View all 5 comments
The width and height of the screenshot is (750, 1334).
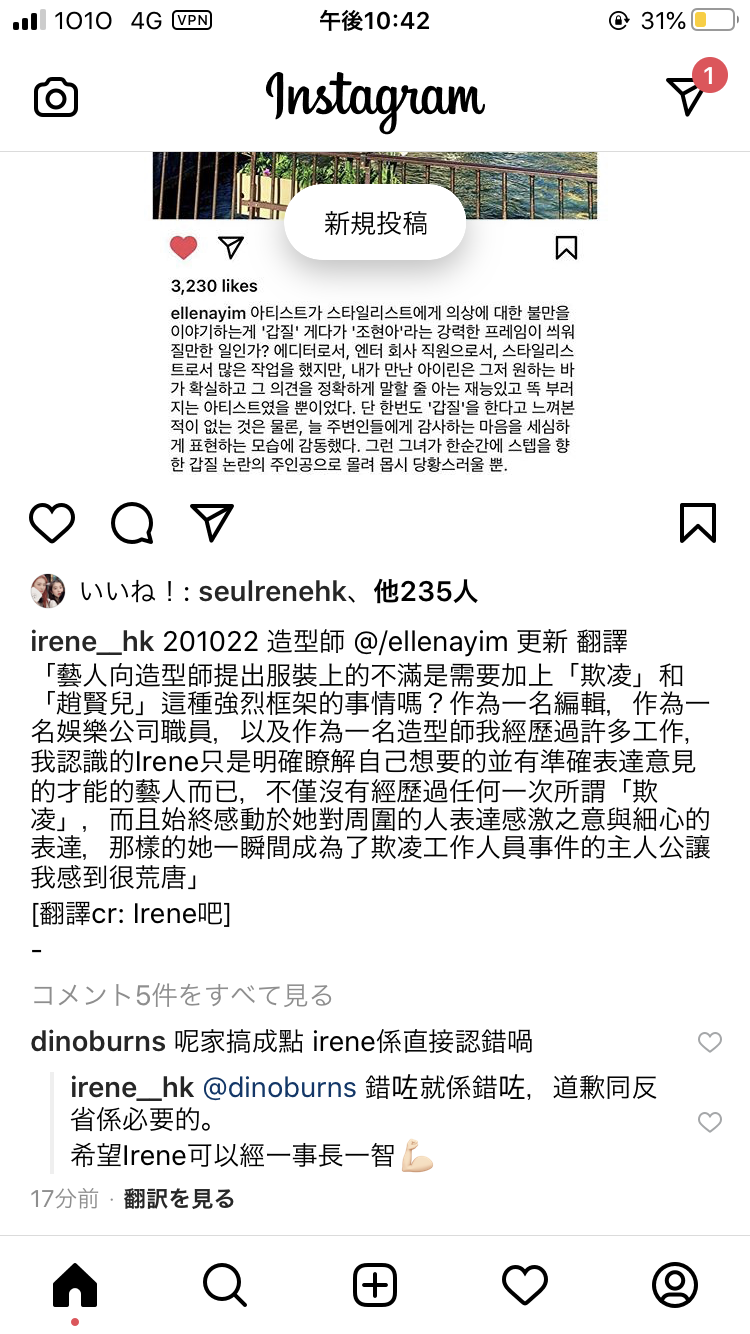182,995
